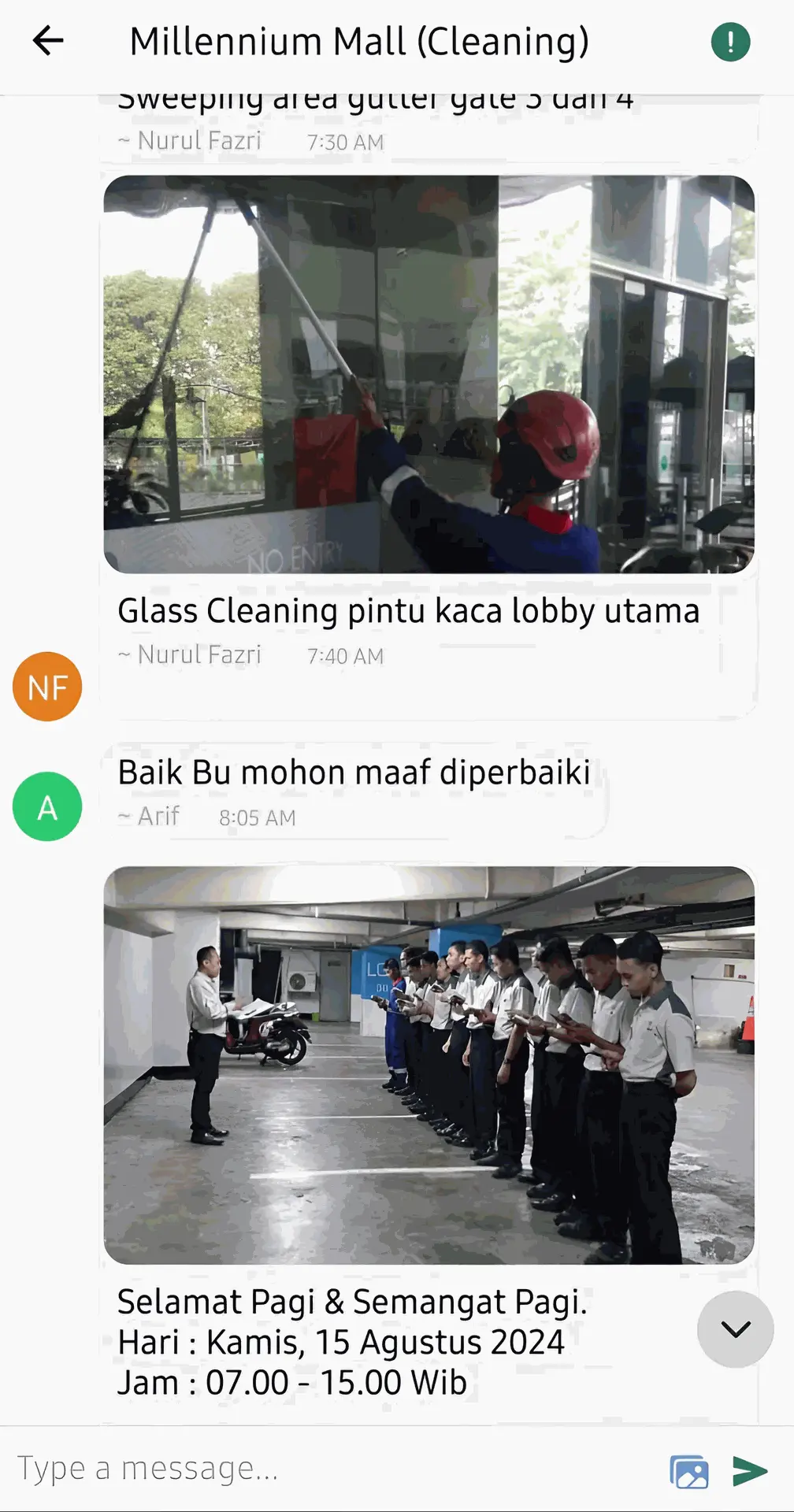
Task: Go back from Millennium Mall chat
Action: click(48, 41)
